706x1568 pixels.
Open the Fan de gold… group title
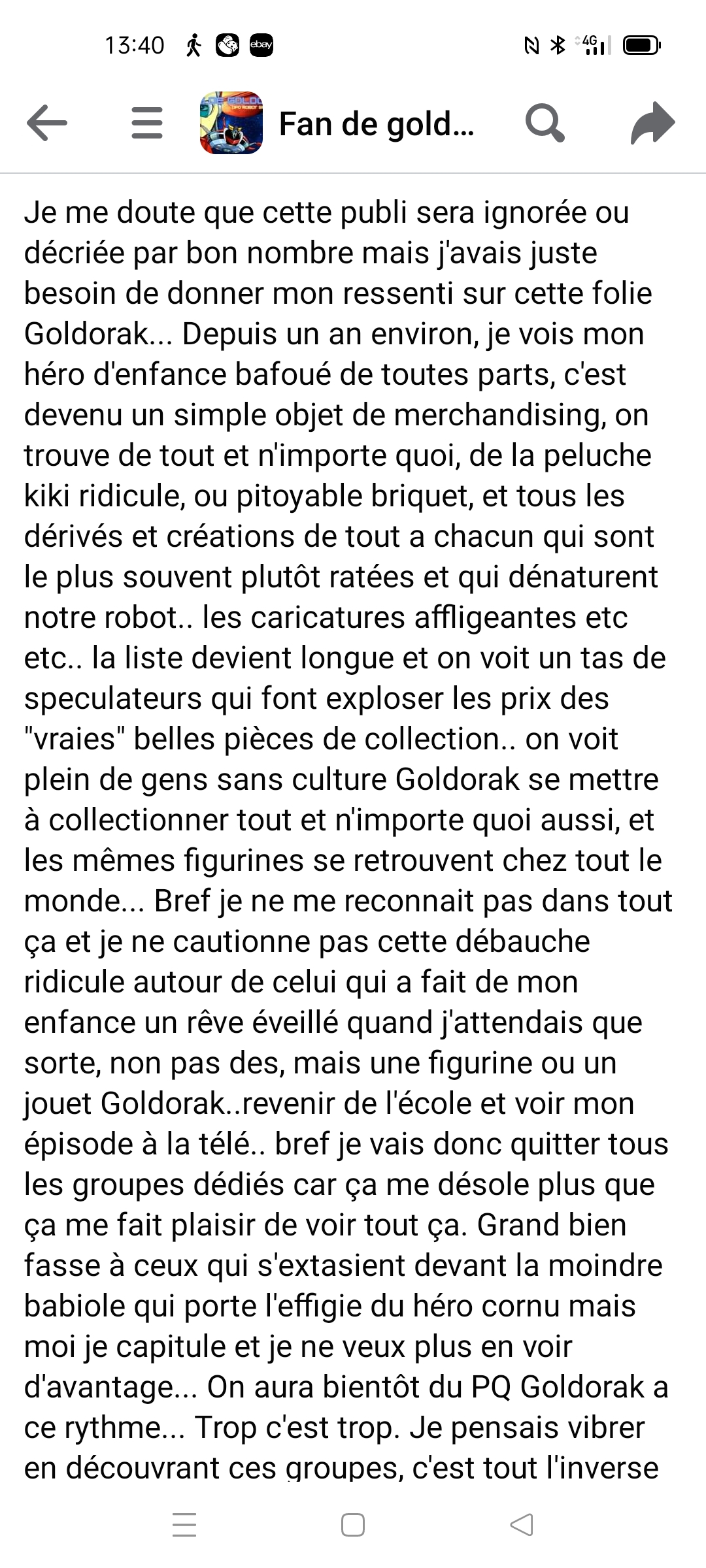tap(377, 123)
